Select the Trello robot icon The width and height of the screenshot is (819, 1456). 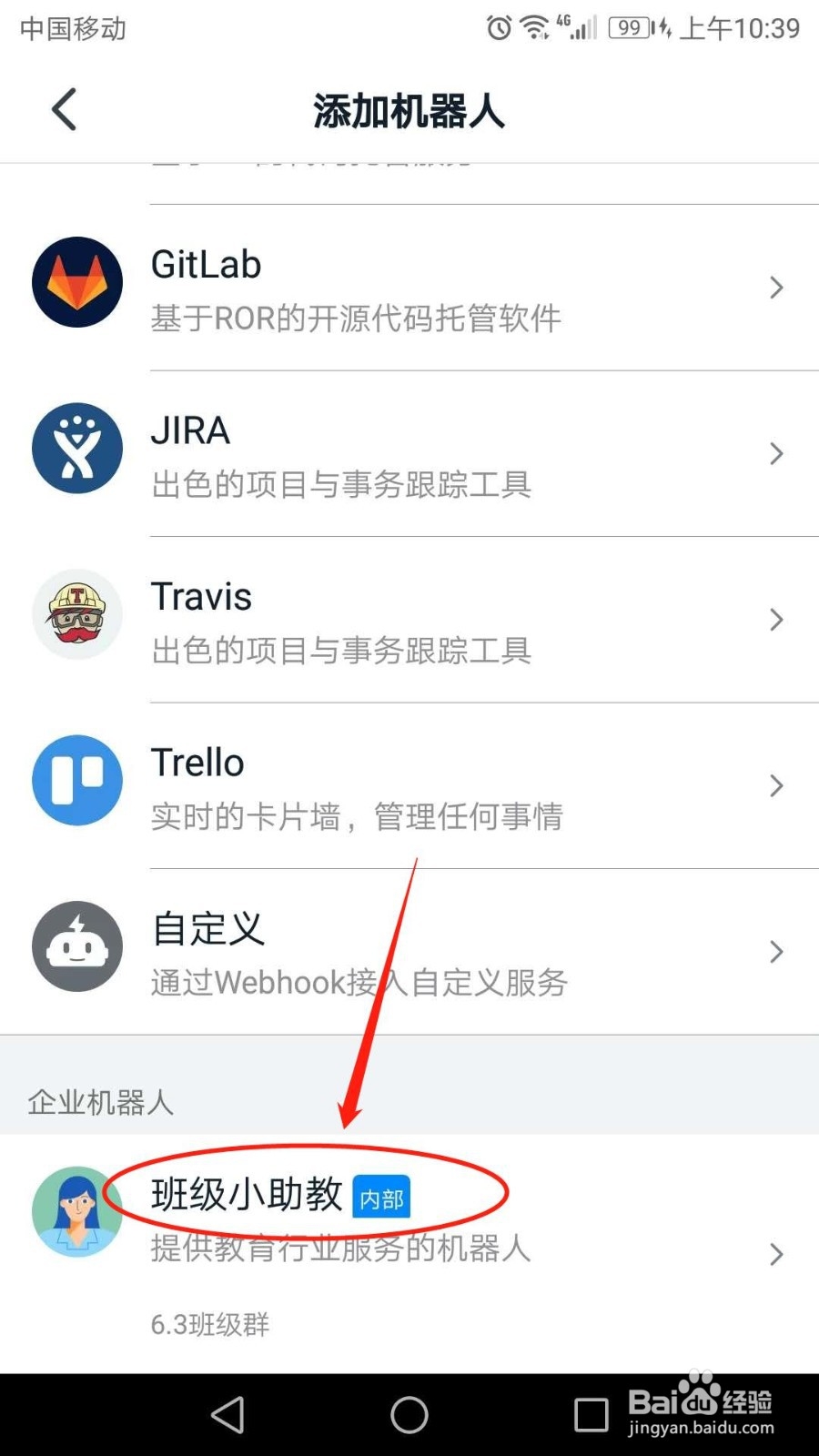[76, 780]
